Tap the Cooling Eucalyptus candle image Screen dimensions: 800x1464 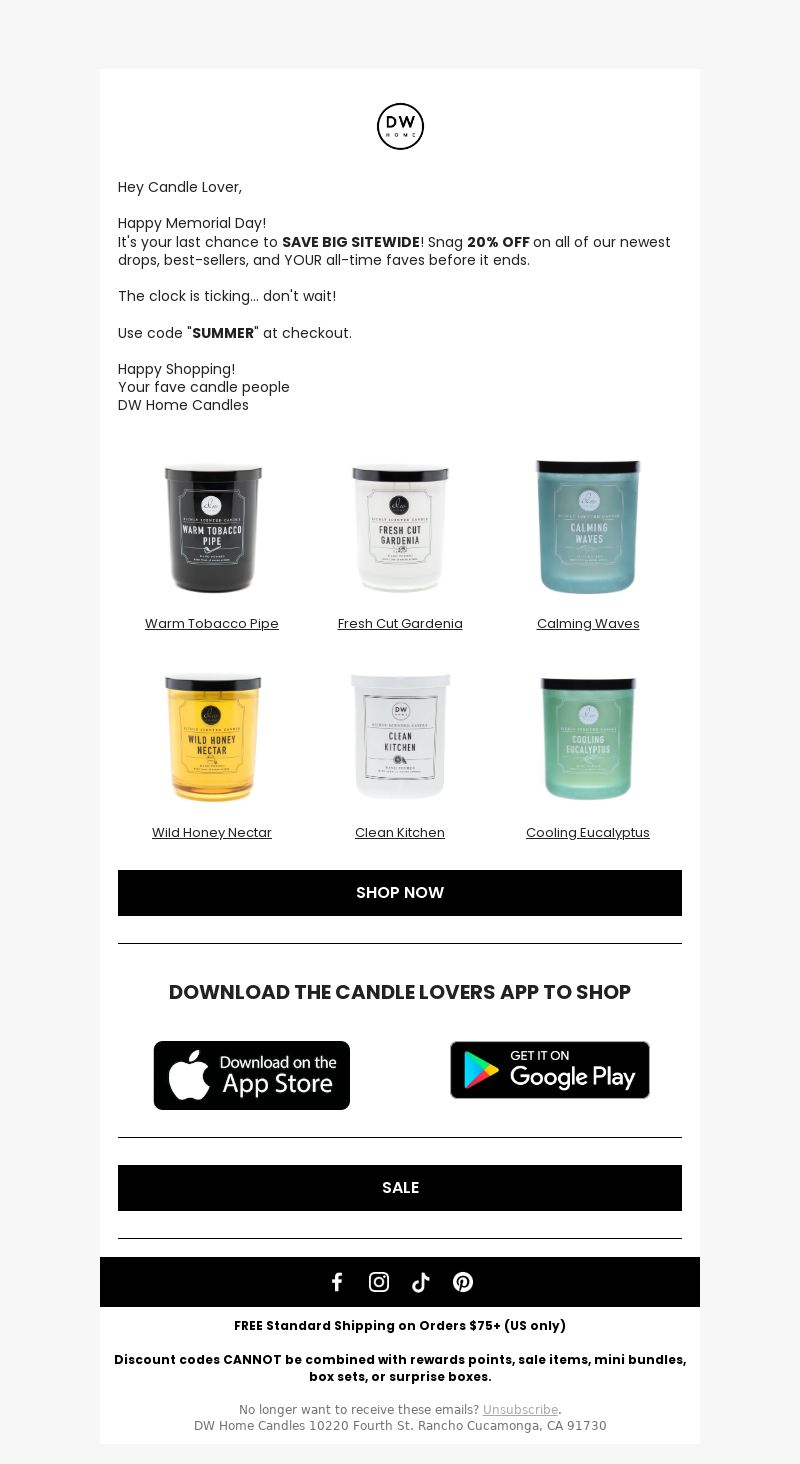[588, 738]
